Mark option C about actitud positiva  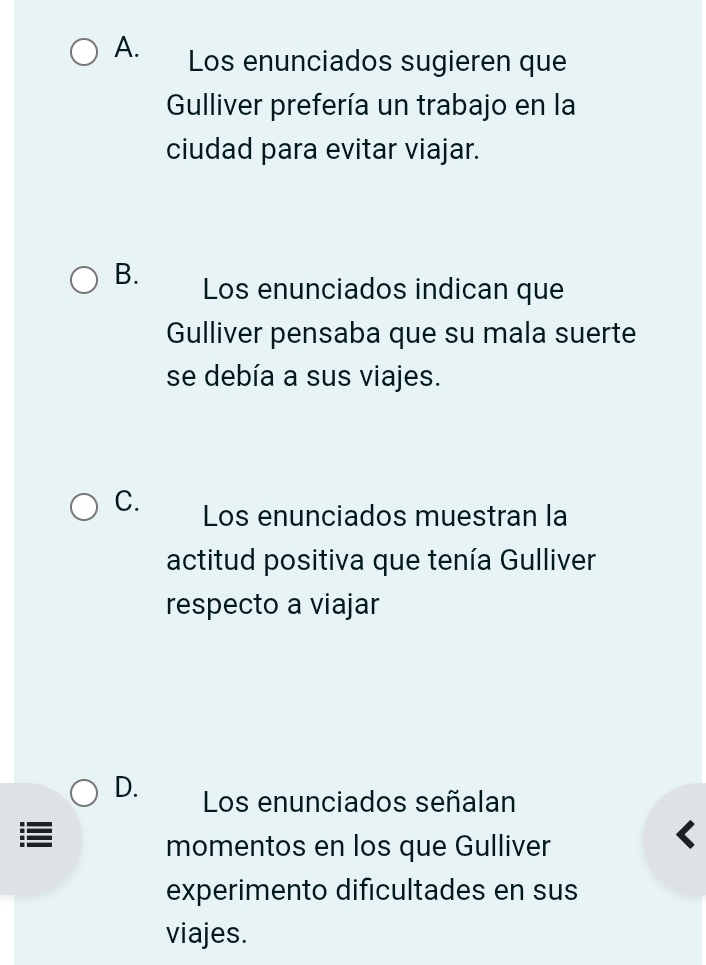pos(84,508)
